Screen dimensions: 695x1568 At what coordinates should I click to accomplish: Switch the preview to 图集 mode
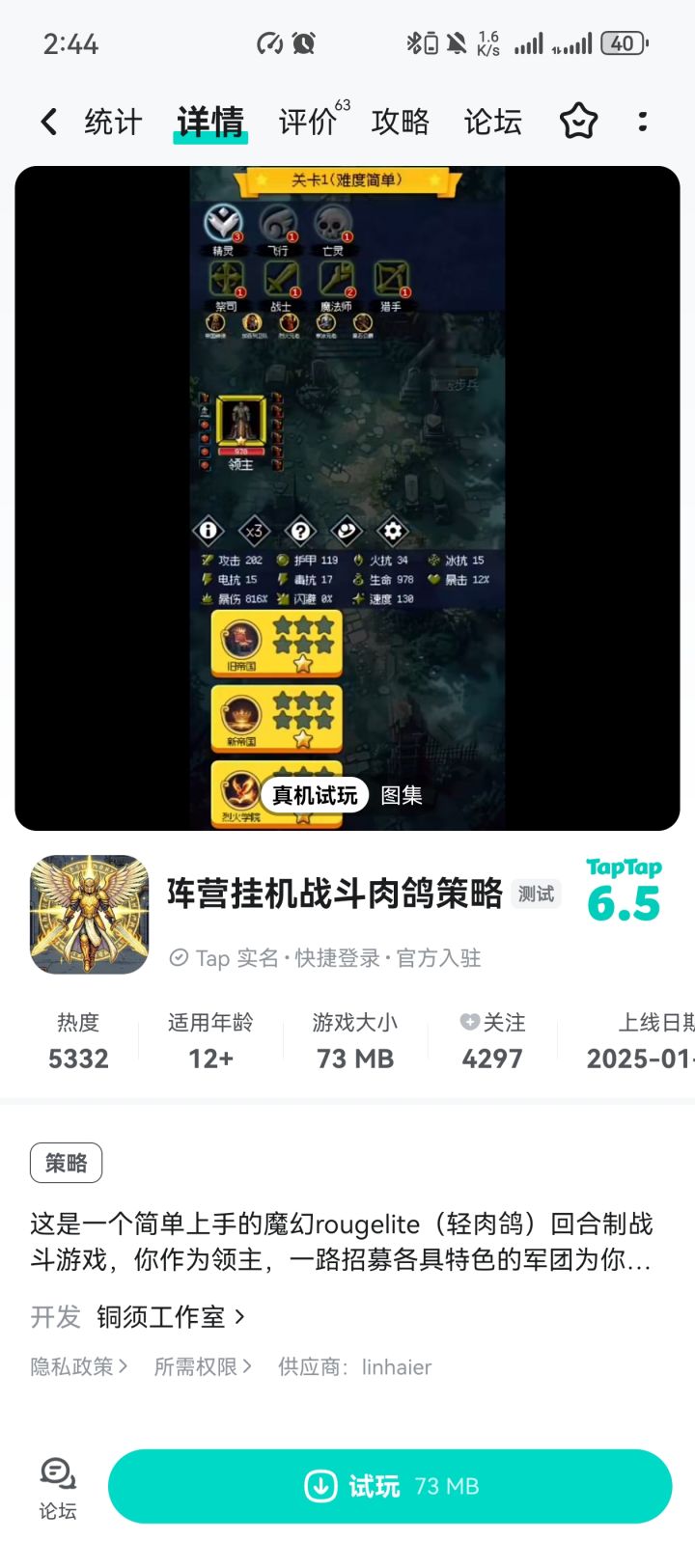(403, 795)
